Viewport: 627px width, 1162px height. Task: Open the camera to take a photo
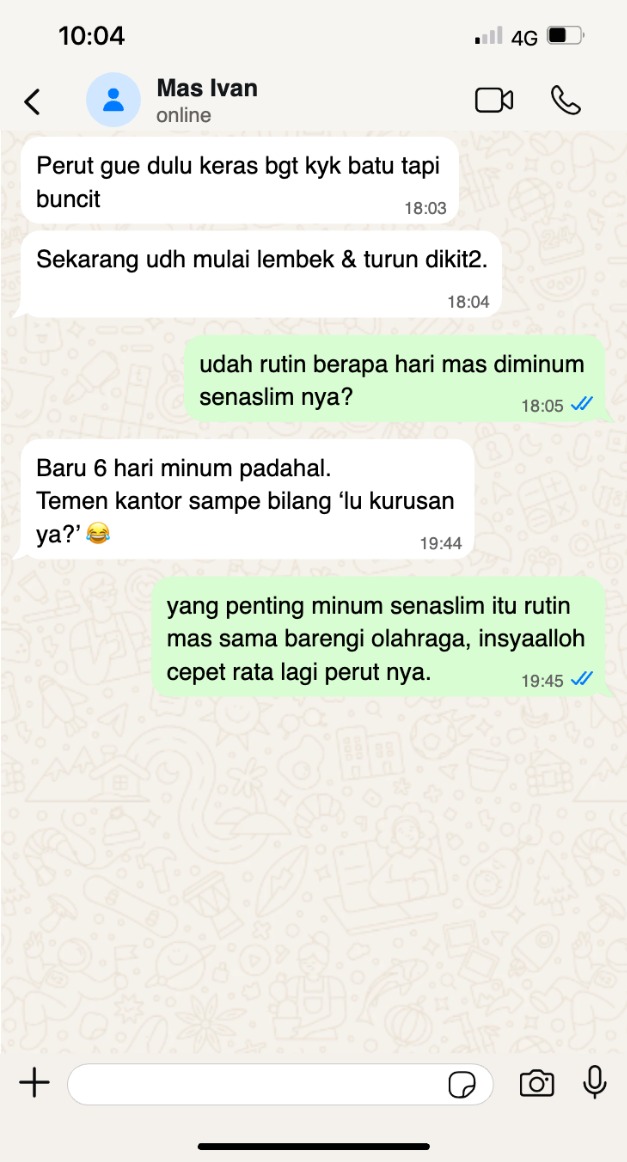pyautogui.click(x=537, y=1083)
